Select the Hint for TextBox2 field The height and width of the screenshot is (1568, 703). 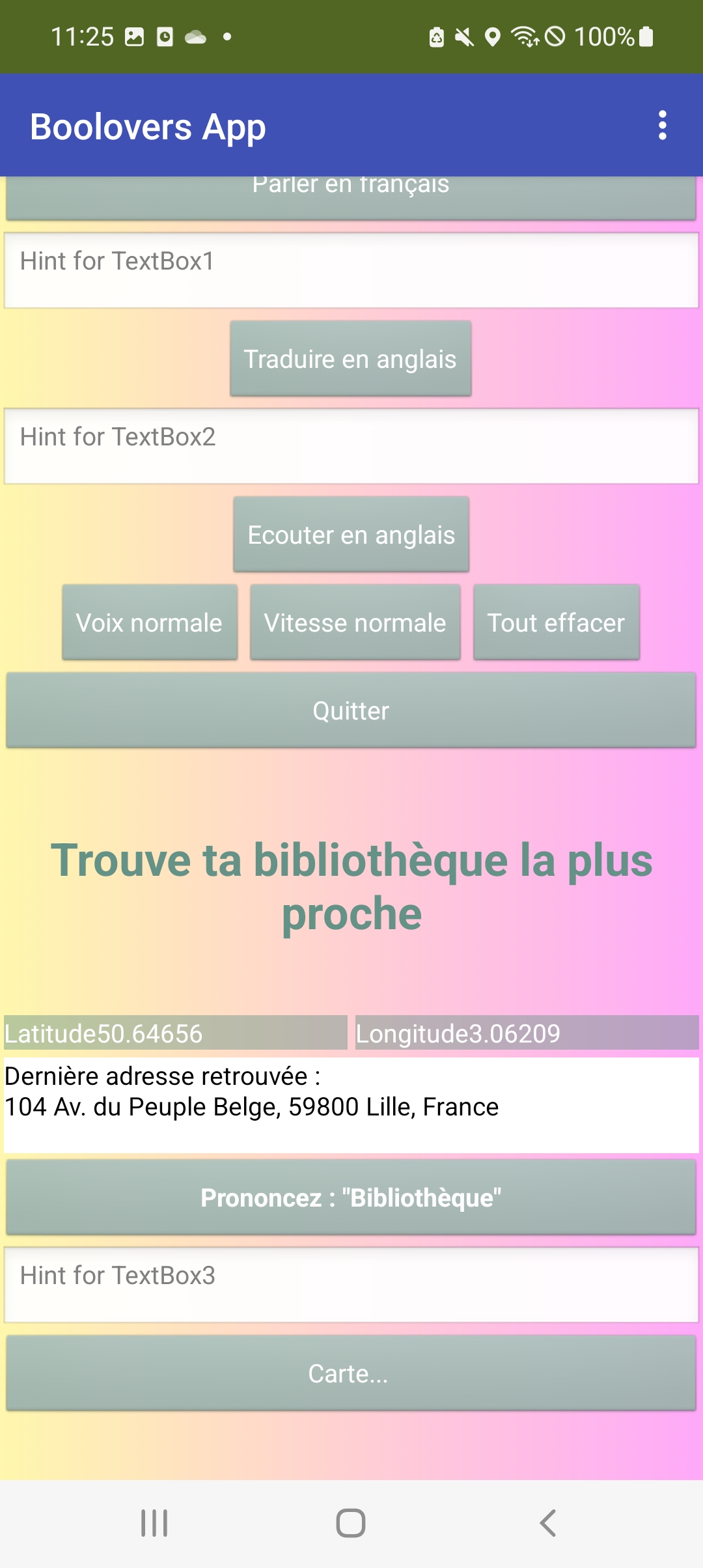click(x=351, y=446)
